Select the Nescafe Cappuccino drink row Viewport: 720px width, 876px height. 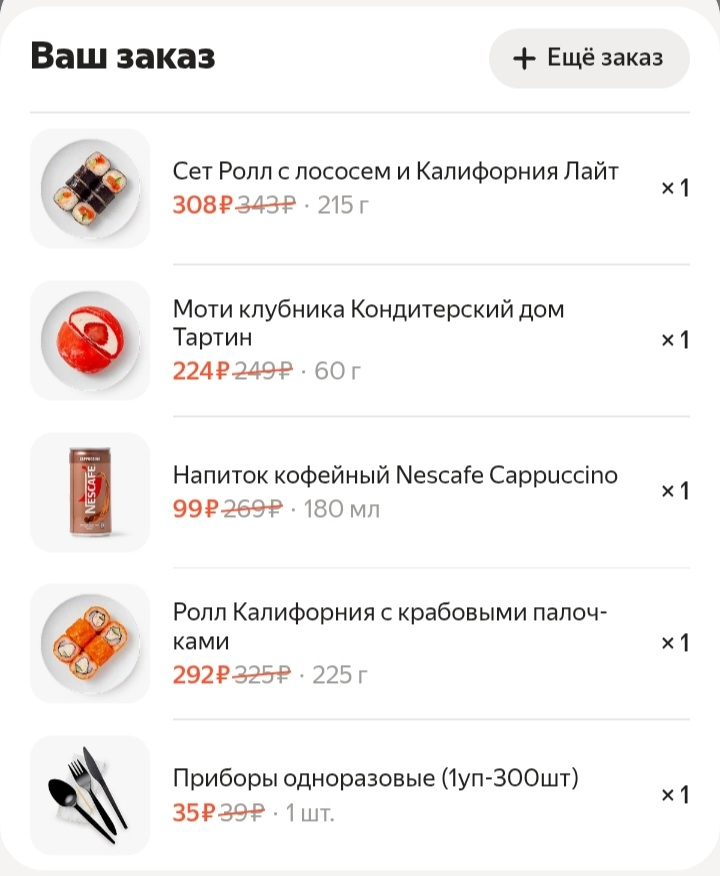point(360,492)
